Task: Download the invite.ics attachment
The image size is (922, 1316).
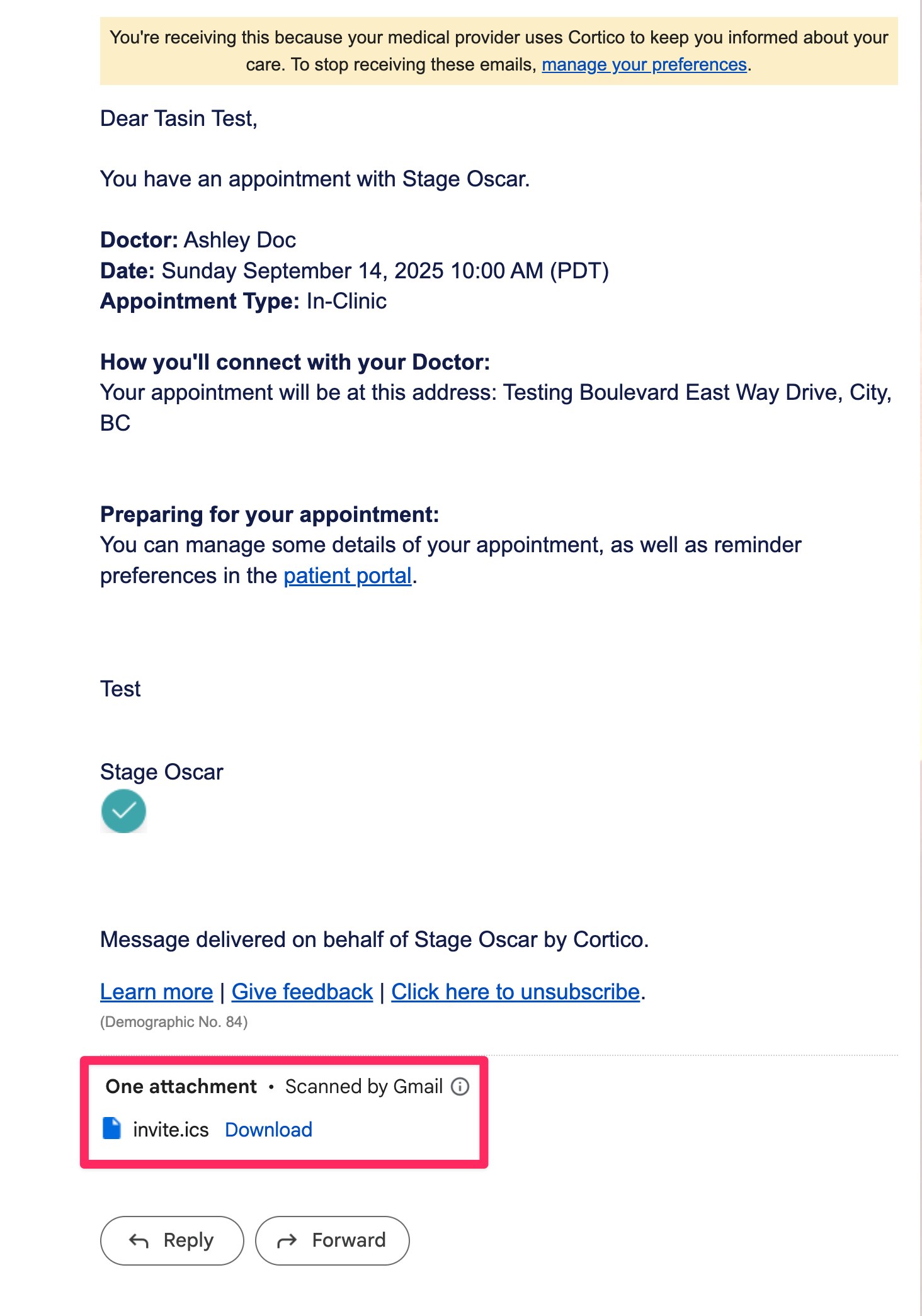Action: pos(268,1130)
